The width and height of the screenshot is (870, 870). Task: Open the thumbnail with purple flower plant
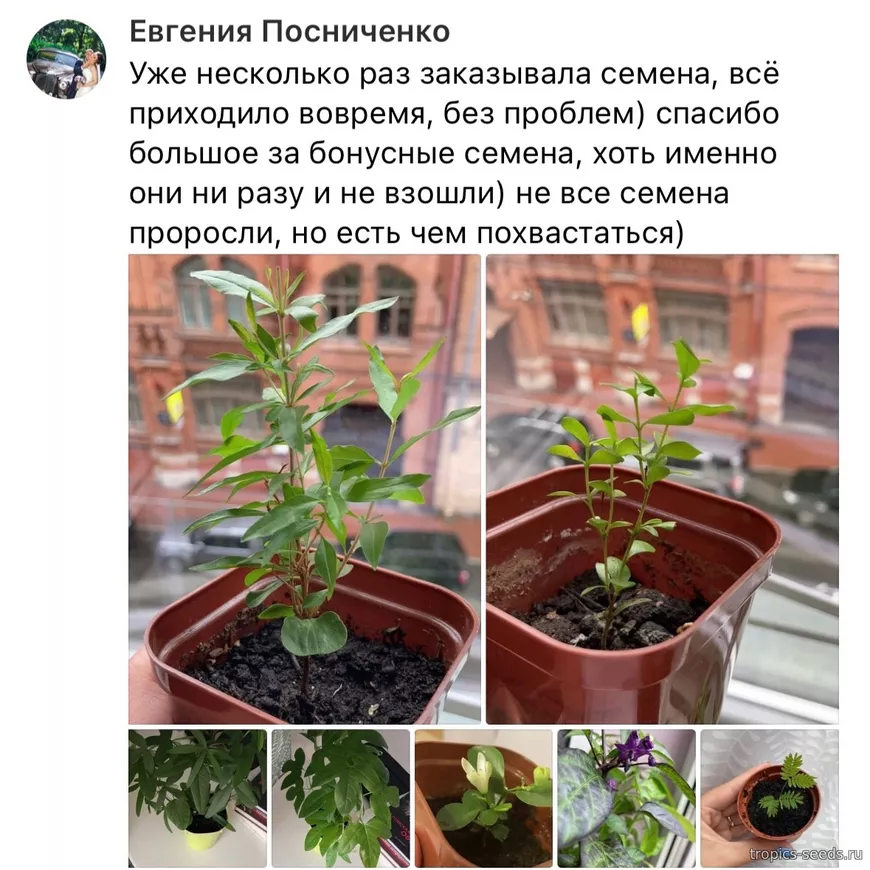click(626, 797)
